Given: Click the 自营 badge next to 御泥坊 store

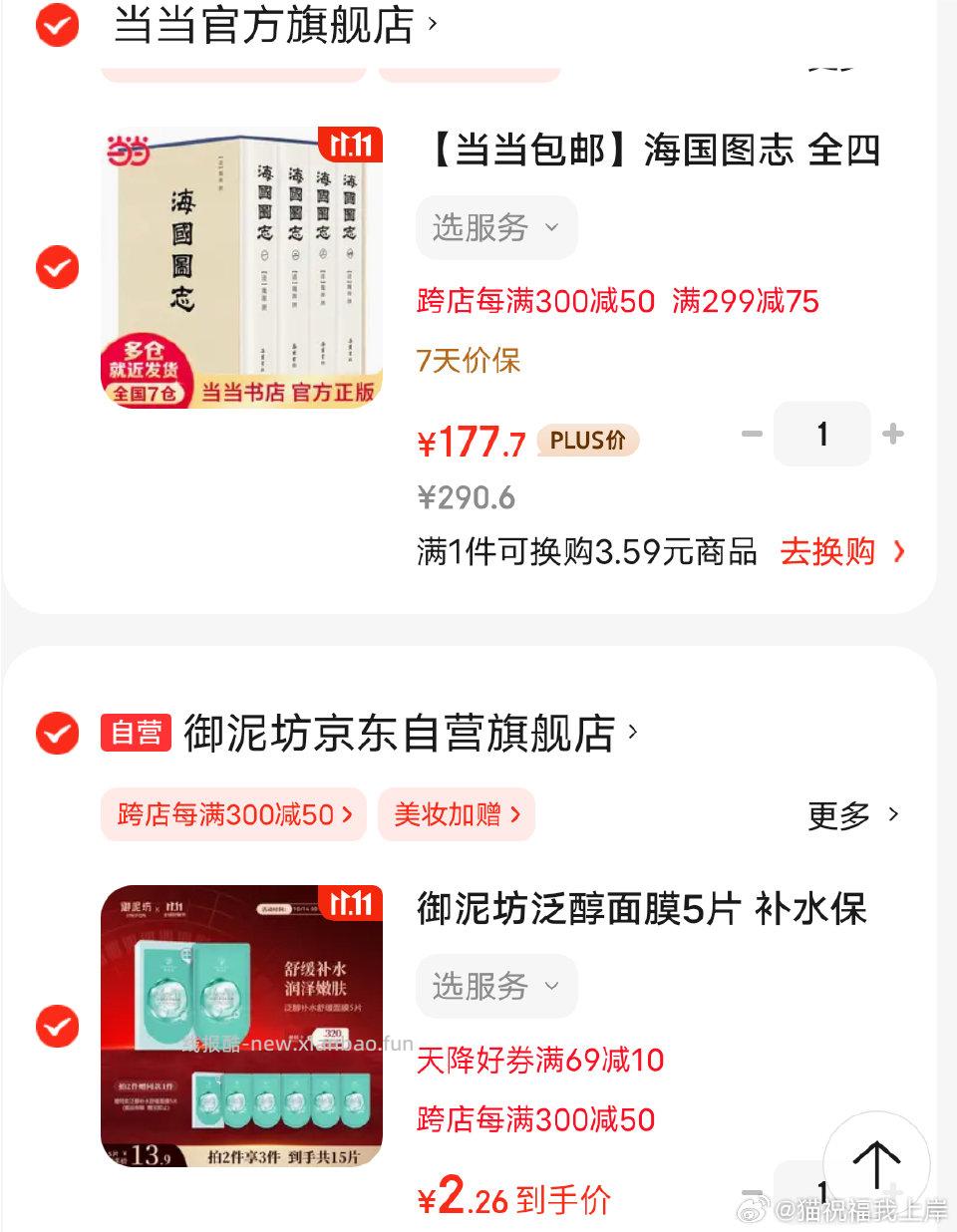Looking at the screenshot, I should [x=135, y=731].
